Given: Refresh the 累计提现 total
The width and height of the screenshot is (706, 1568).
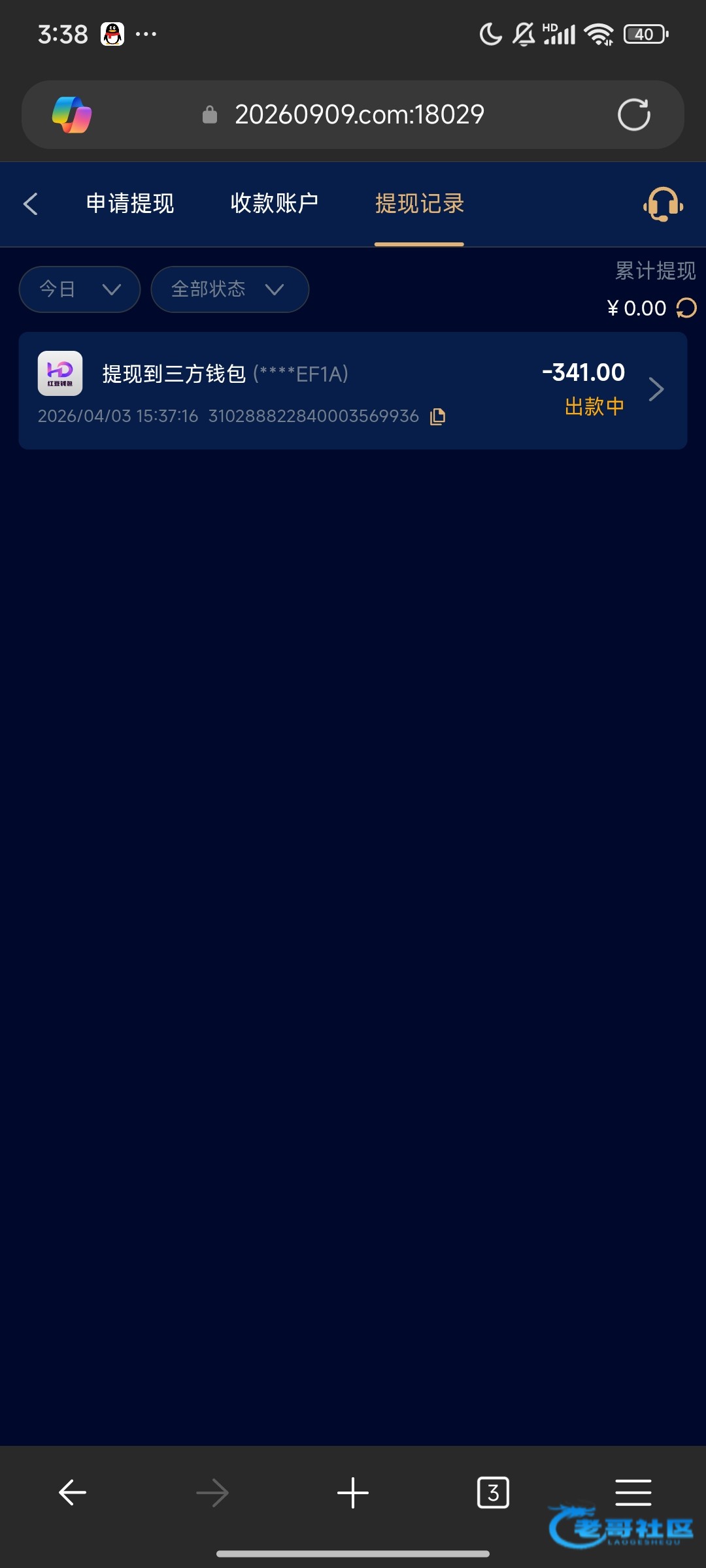Looking at the screenshot, I should pyautogui.click(x=686, y=308).
